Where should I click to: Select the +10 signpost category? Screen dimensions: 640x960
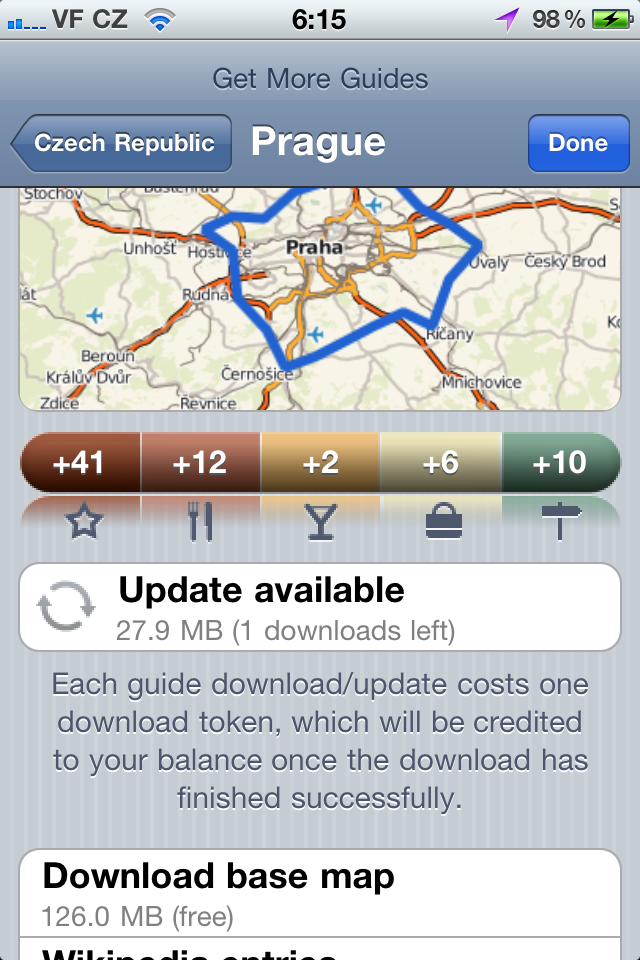click(x=560, y=463)
